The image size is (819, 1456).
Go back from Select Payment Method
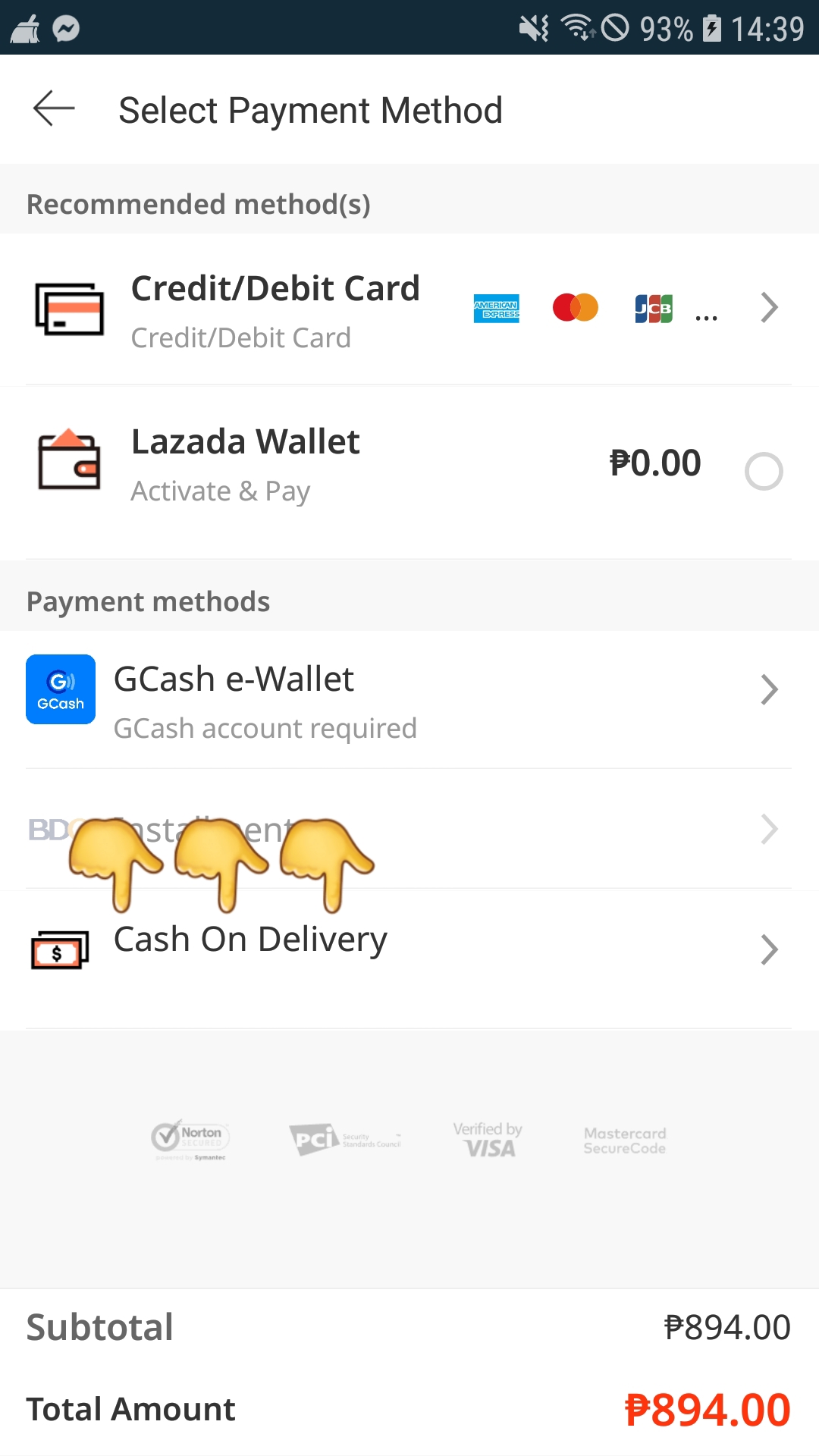pos(54,109)
